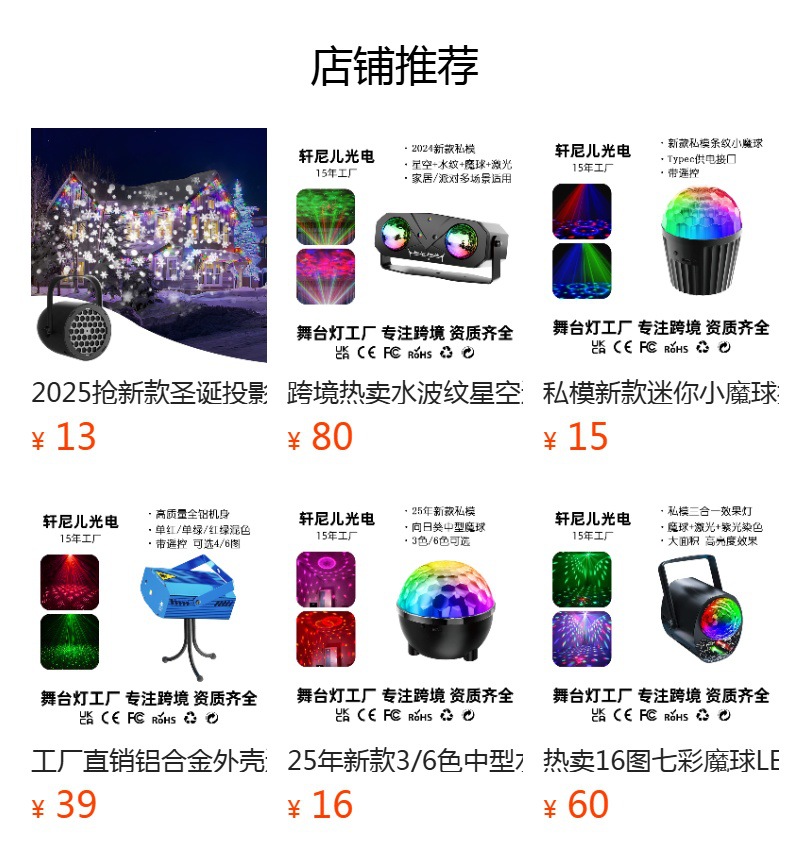Select the 工厂直销铝合金外壳 laser light item
The image size is (790, 864).
149,613
